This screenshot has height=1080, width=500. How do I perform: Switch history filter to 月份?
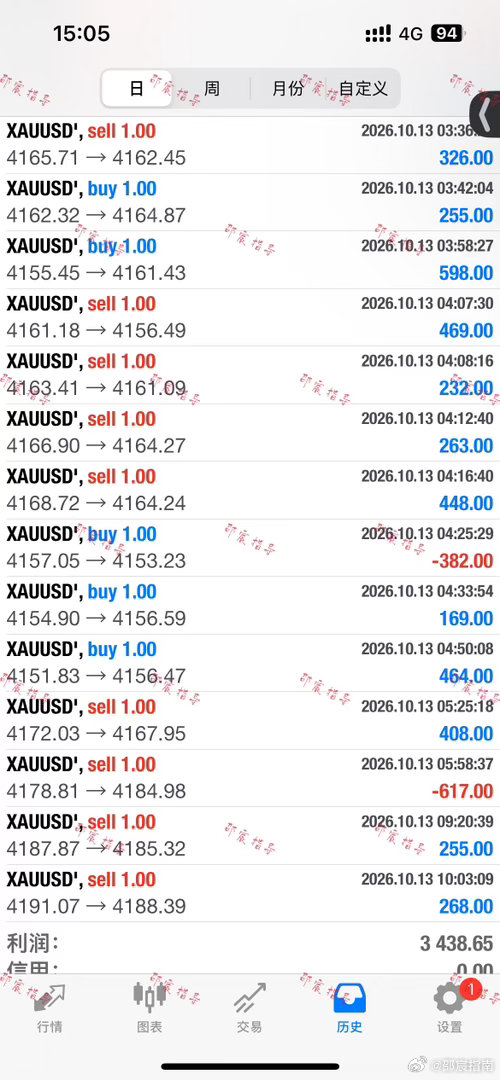click(x=288, y=89)
